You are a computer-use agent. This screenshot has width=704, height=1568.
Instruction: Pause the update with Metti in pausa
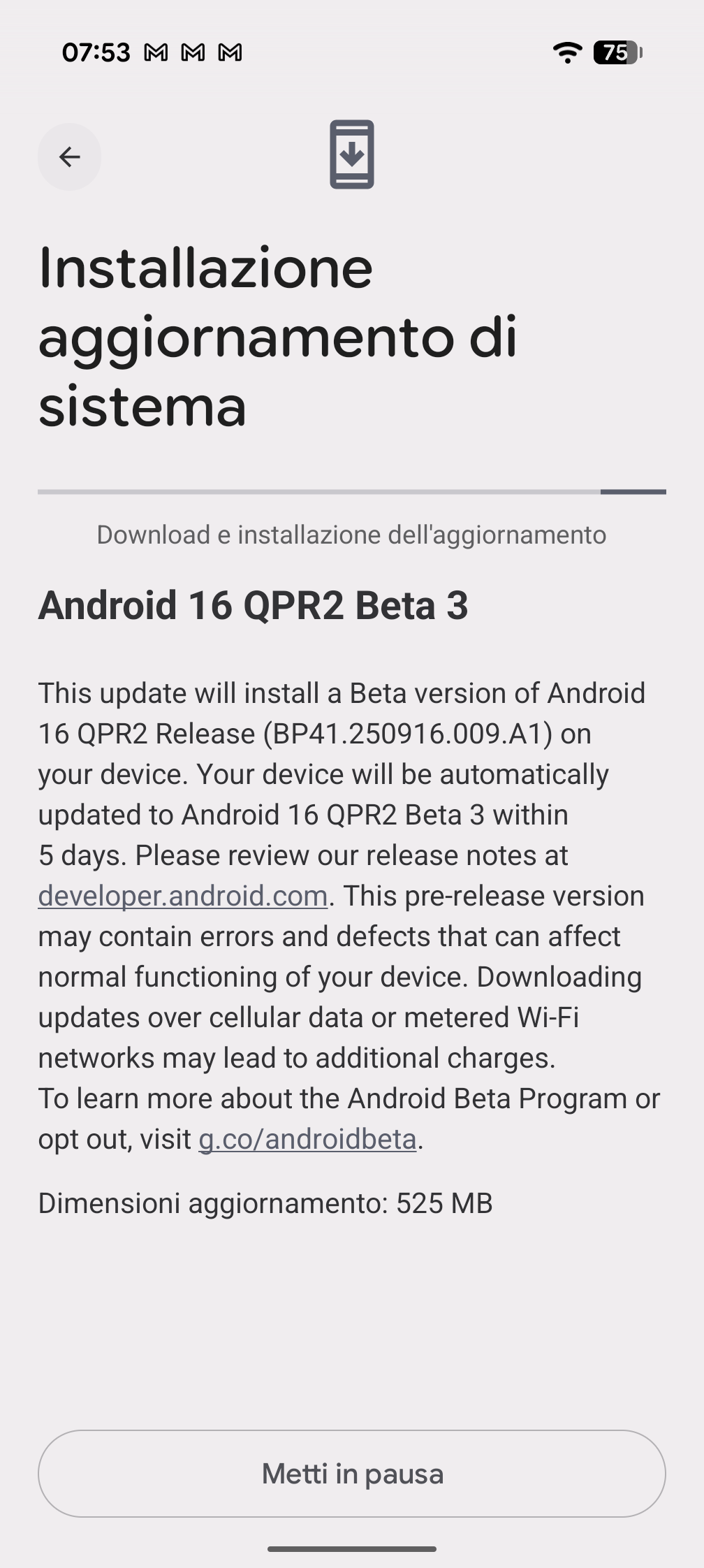pos(352,1473)
